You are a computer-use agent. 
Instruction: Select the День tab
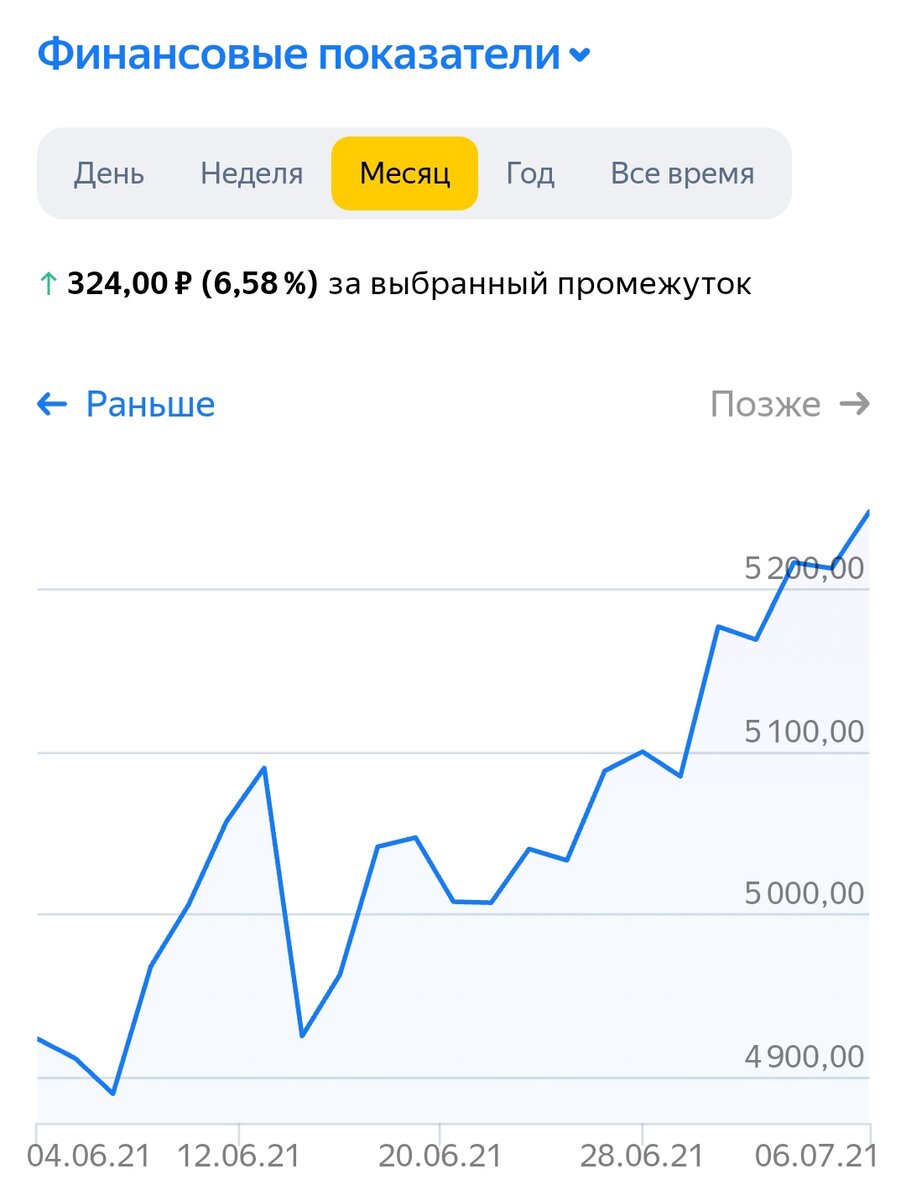pyautogui.click(x=108, y=172)
